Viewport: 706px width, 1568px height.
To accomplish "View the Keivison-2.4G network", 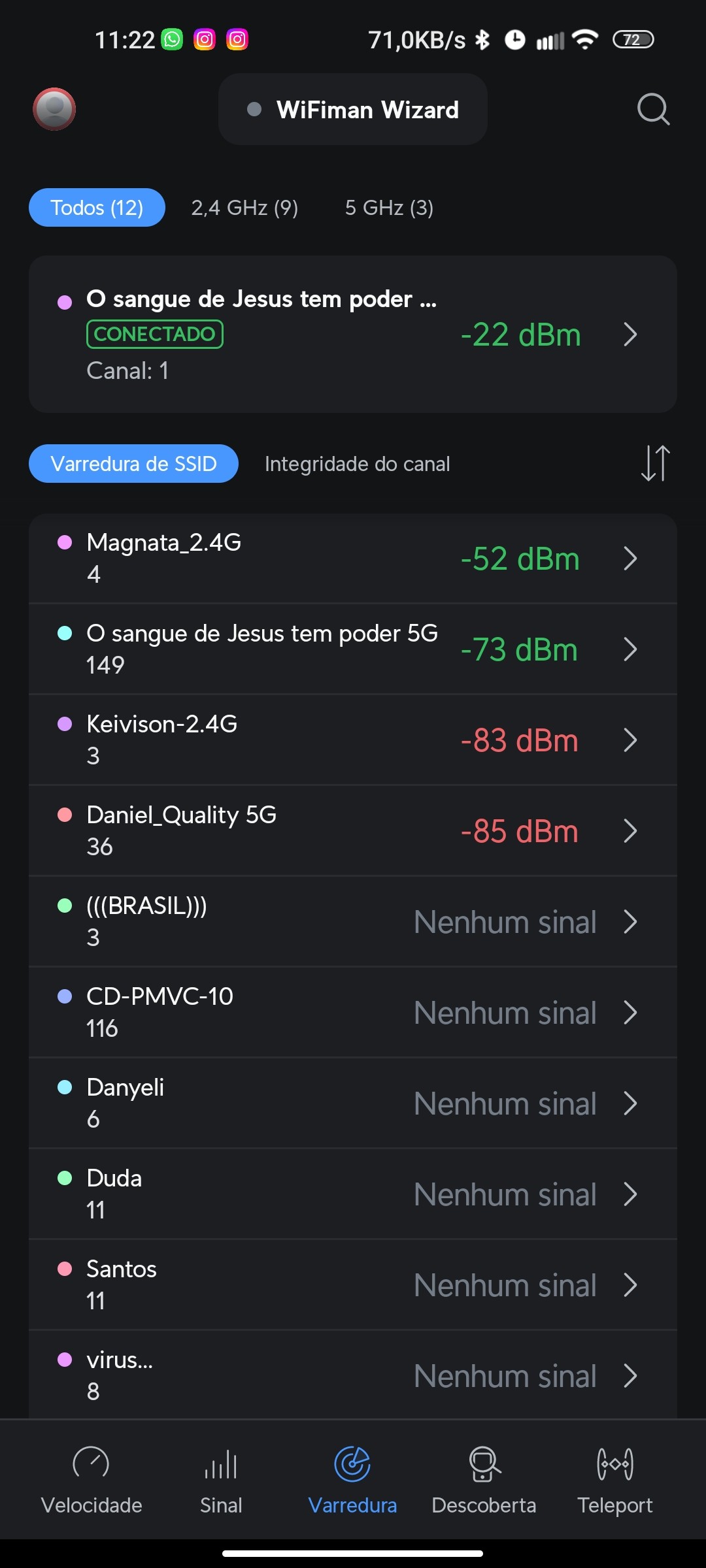I will pos(353,740).
